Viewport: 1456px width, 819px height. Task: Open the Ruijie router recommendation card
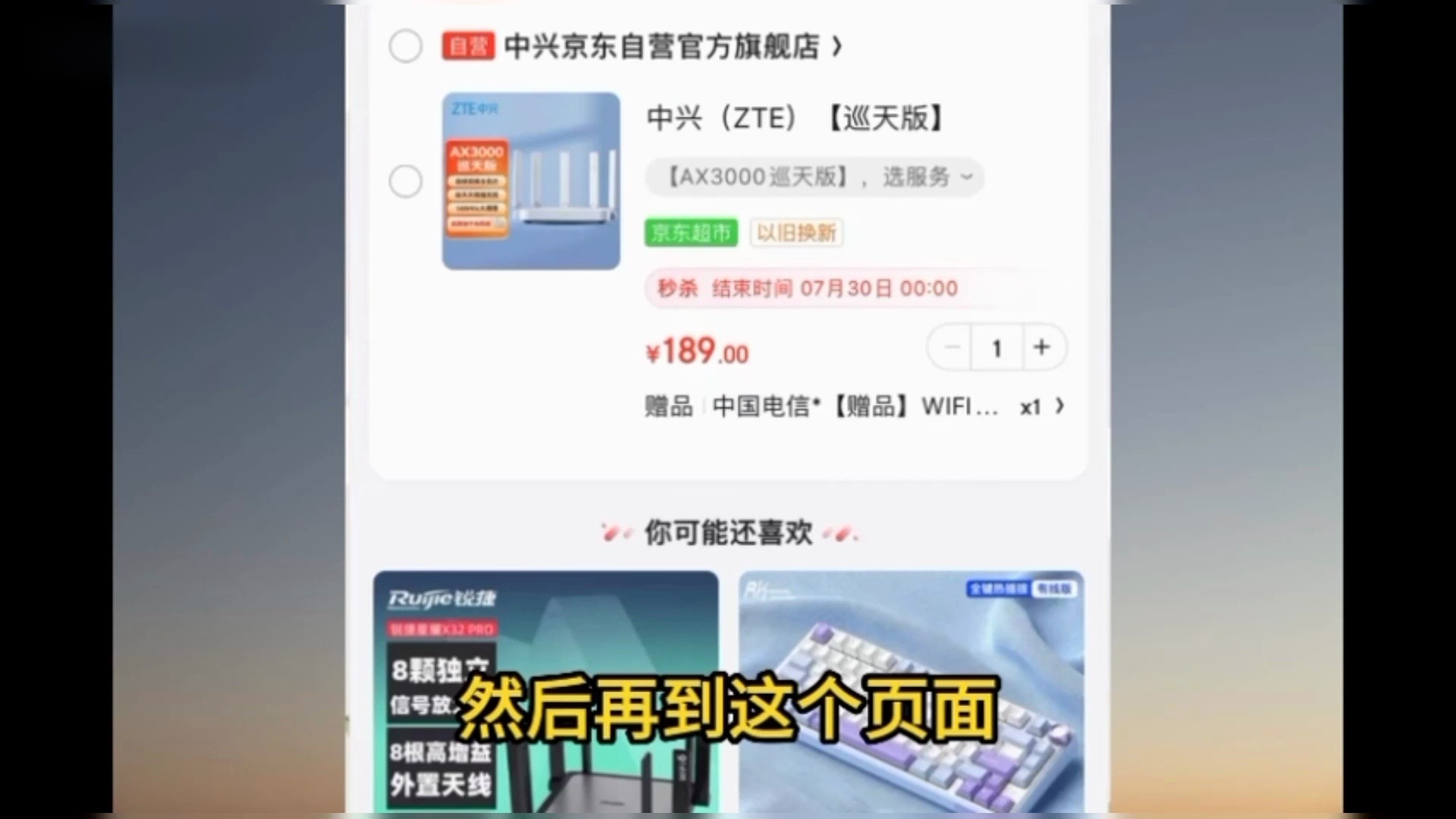545,690
